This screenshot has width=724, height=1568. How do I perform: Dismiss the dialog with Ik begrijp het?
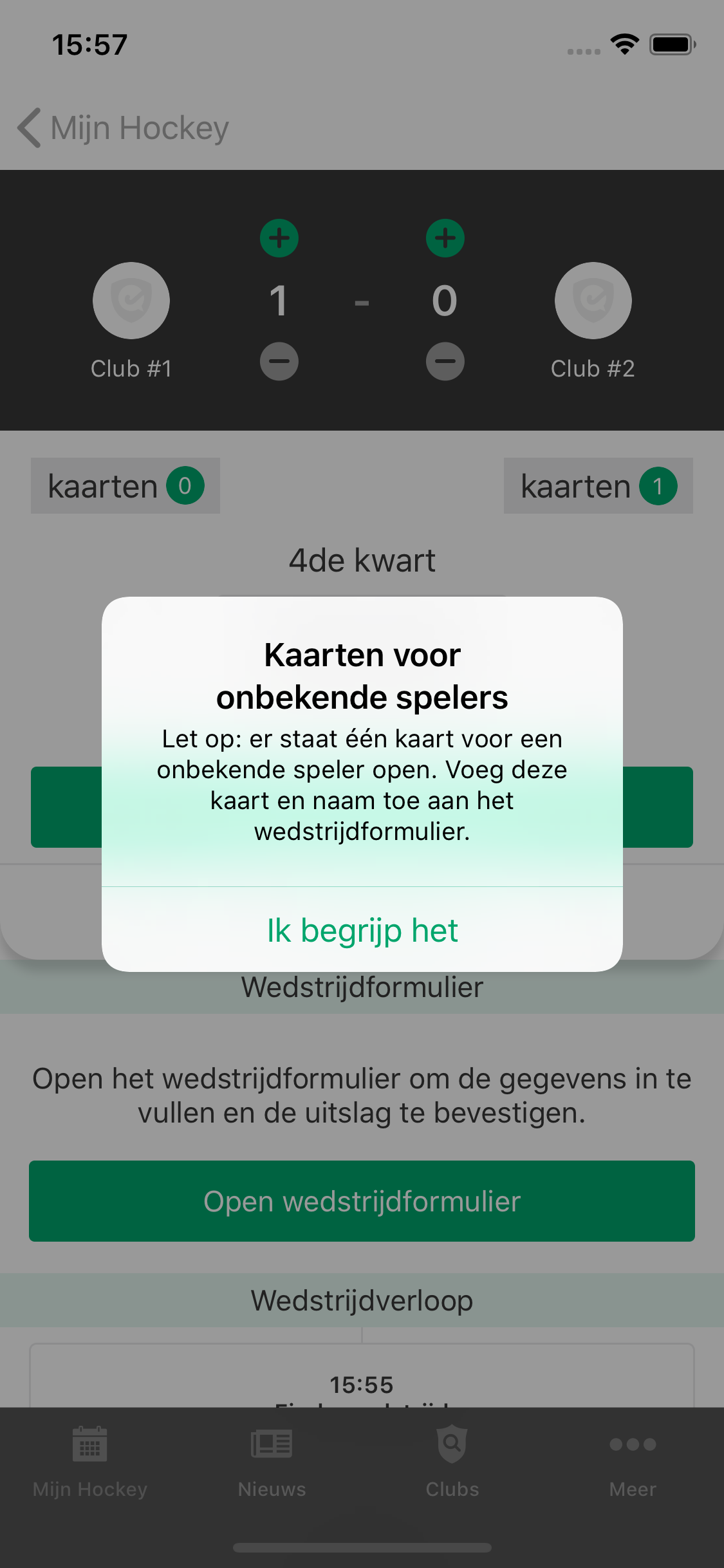[362, 930]
